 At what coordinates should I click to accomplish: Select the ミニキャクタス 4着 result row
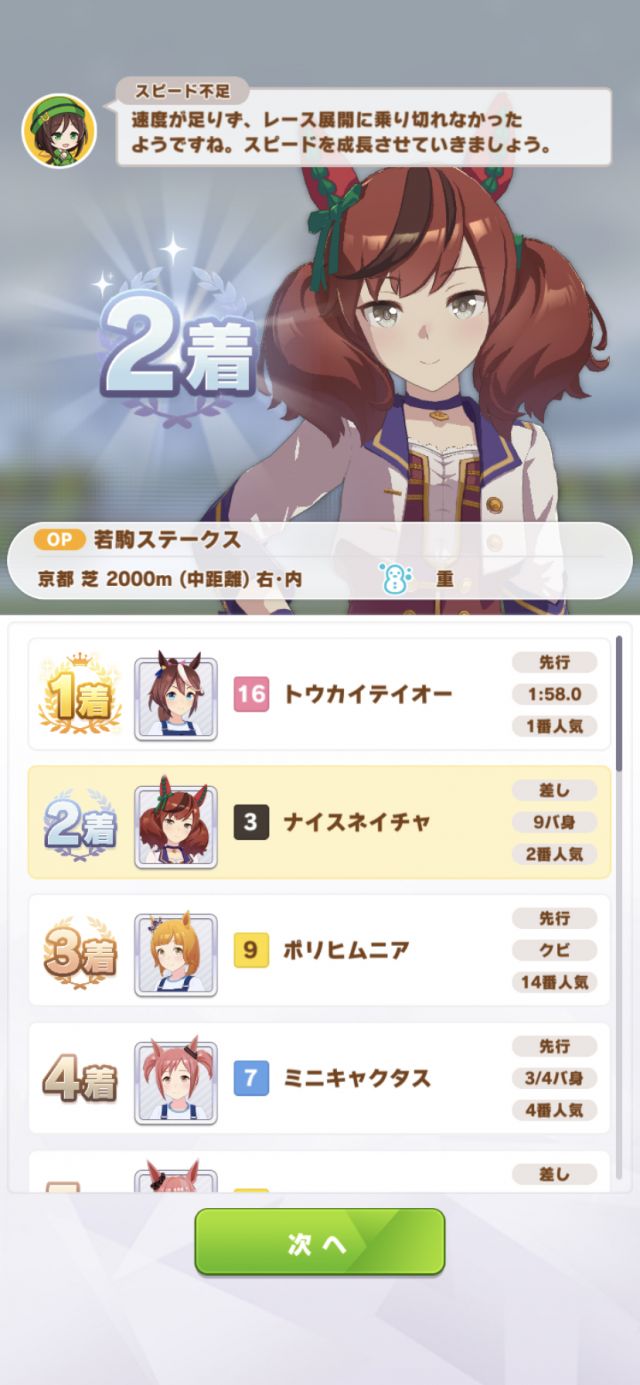(x=319, y=1078)
